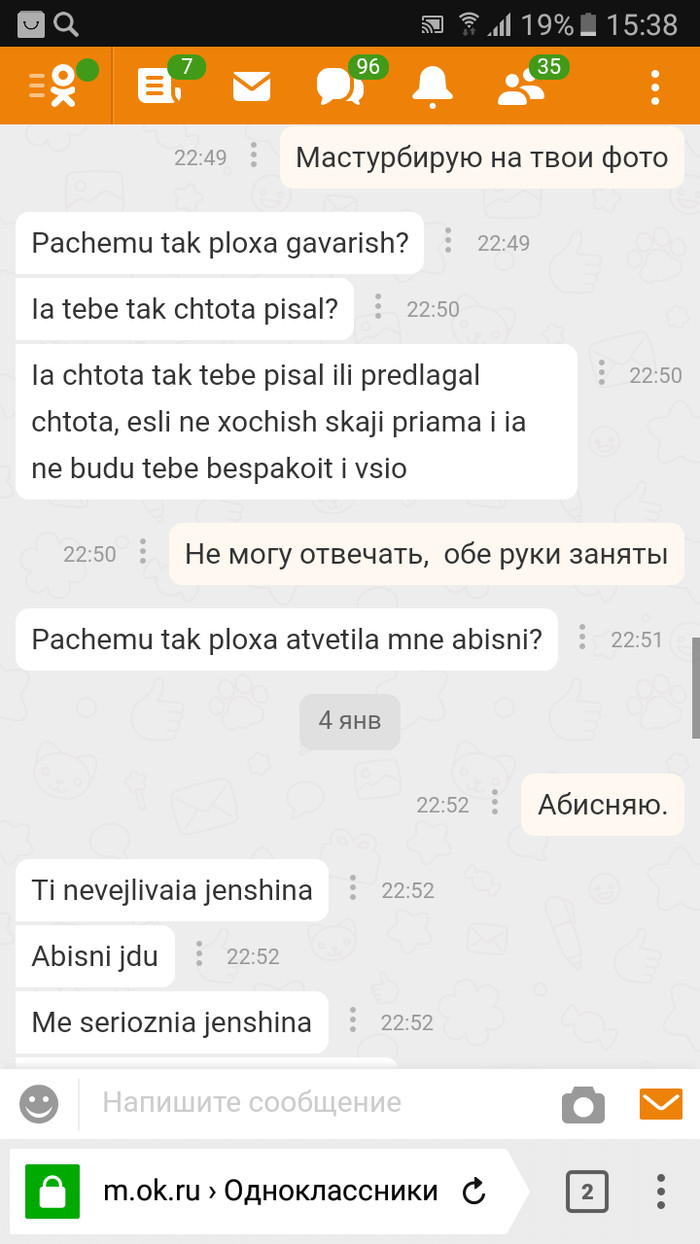Image resolution: width=700 pixels, height=1244 pixels.
Task: Reload the m.ok.ru page
Action: [474, 1191]
